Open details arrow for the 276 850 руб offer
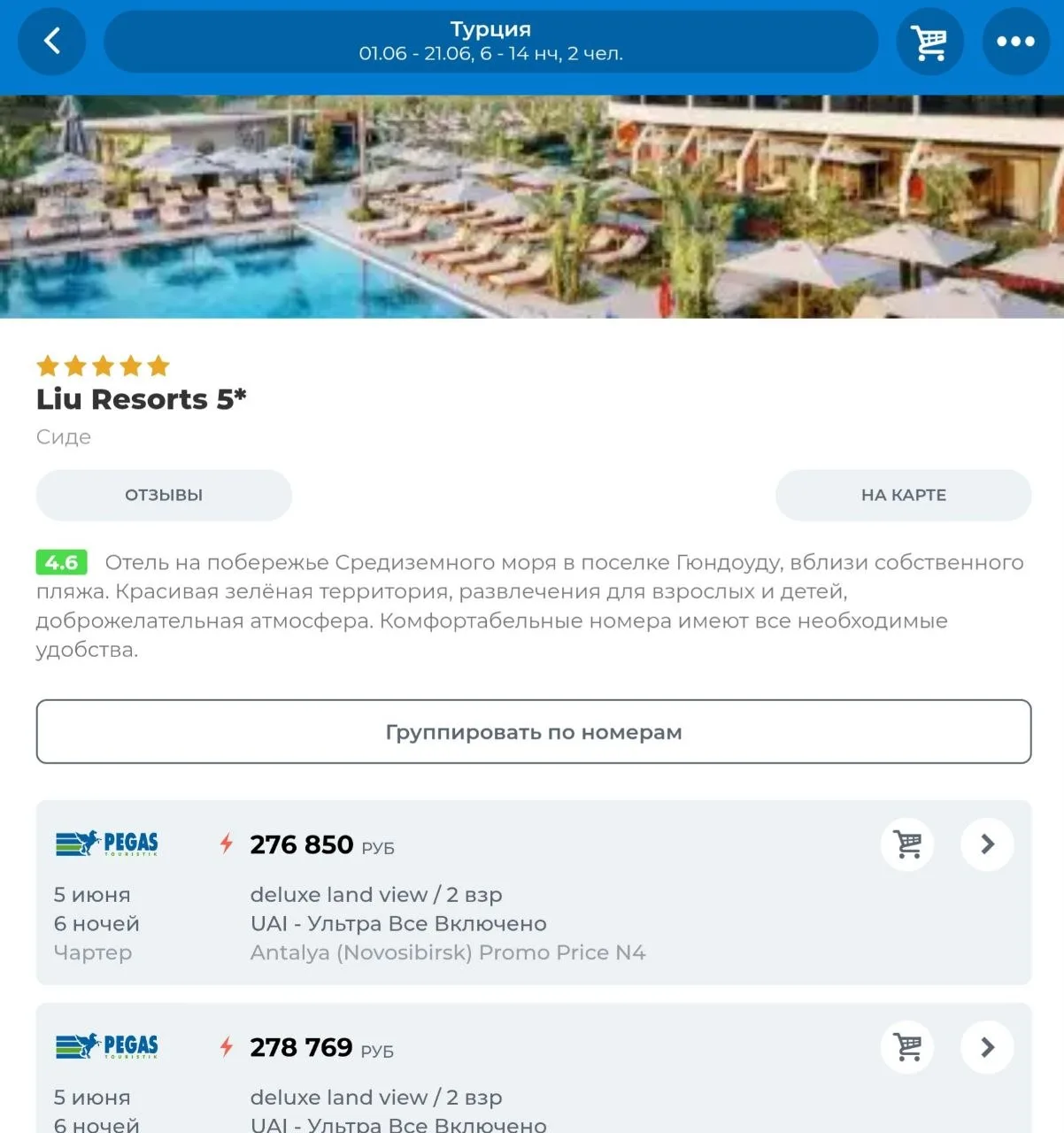Image resolution: width=1064 pixels, height=1133 pixels. pos(987,844)
